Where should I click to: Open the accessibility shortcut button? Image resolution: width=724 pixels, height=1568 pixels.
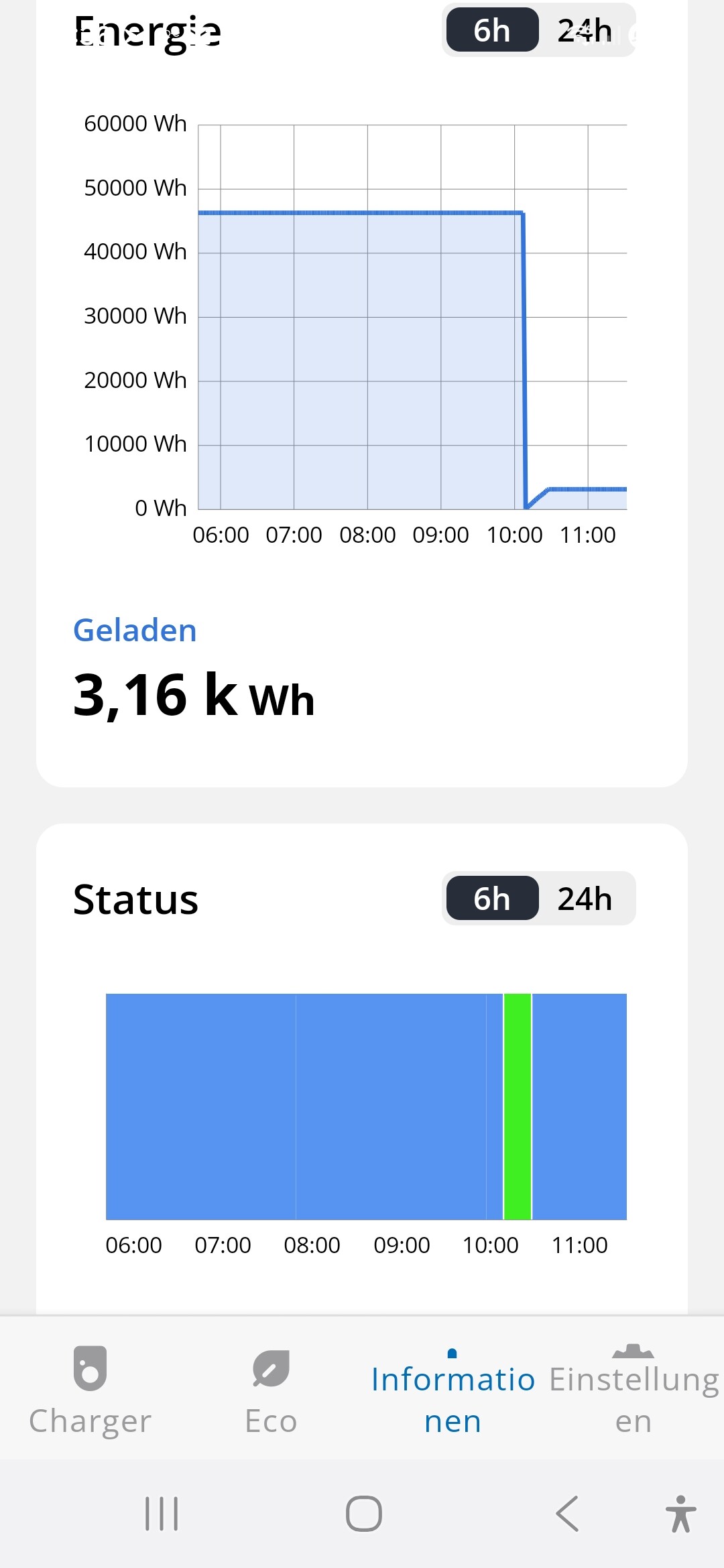tap(680, 1514)
